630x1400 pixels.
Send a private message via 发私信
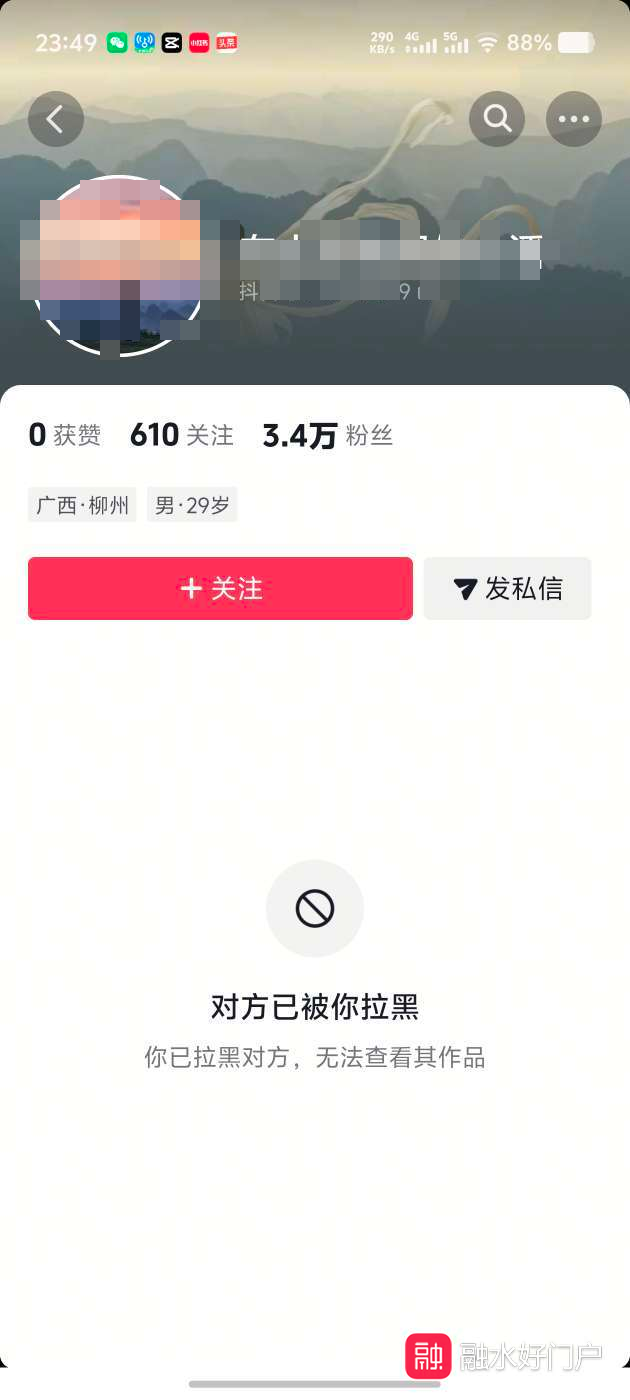[508, 589]
